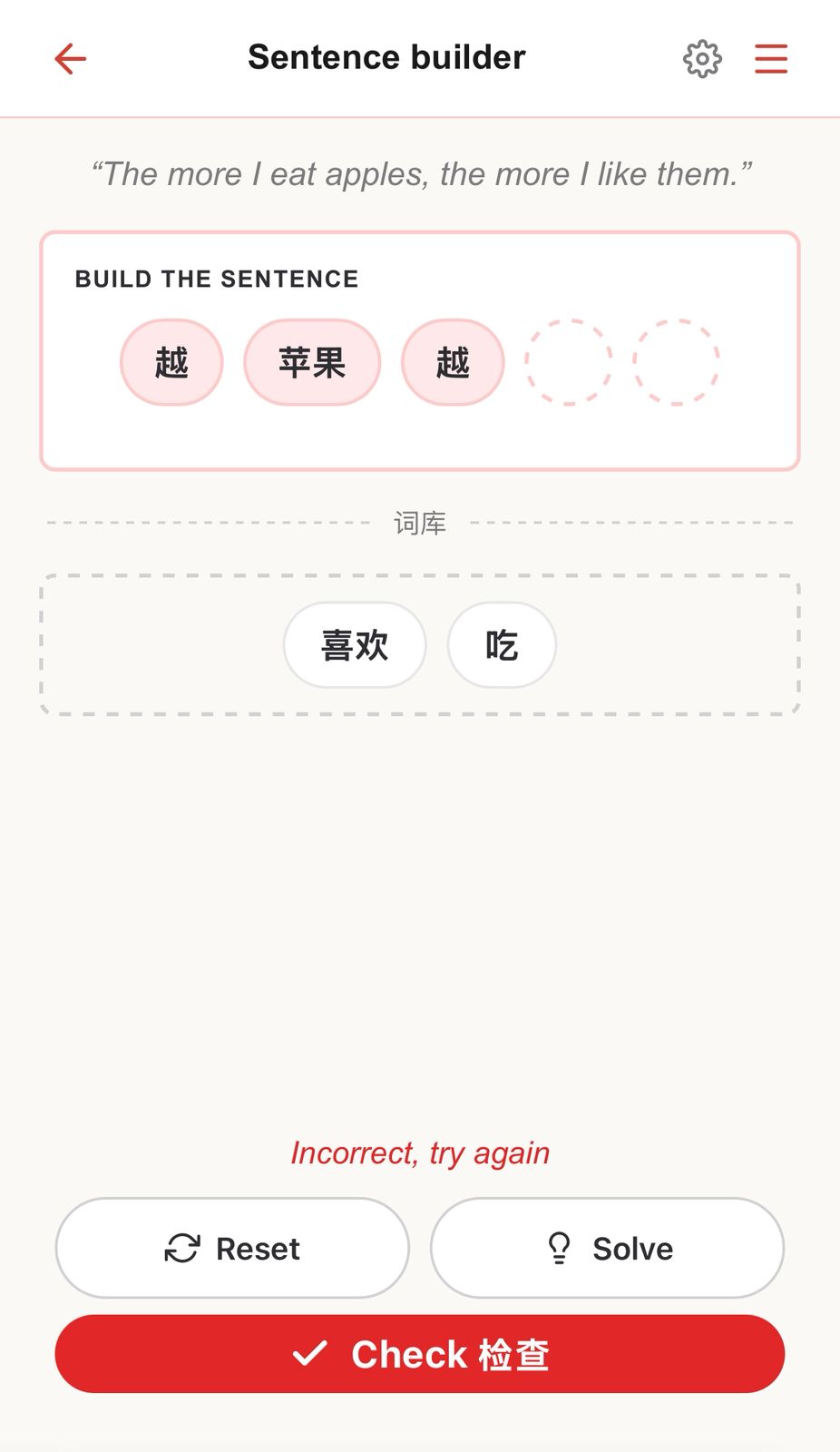The image size is (840, 1452).
Task: Check 检查 the built sentence
Action: click(420, 1354)
